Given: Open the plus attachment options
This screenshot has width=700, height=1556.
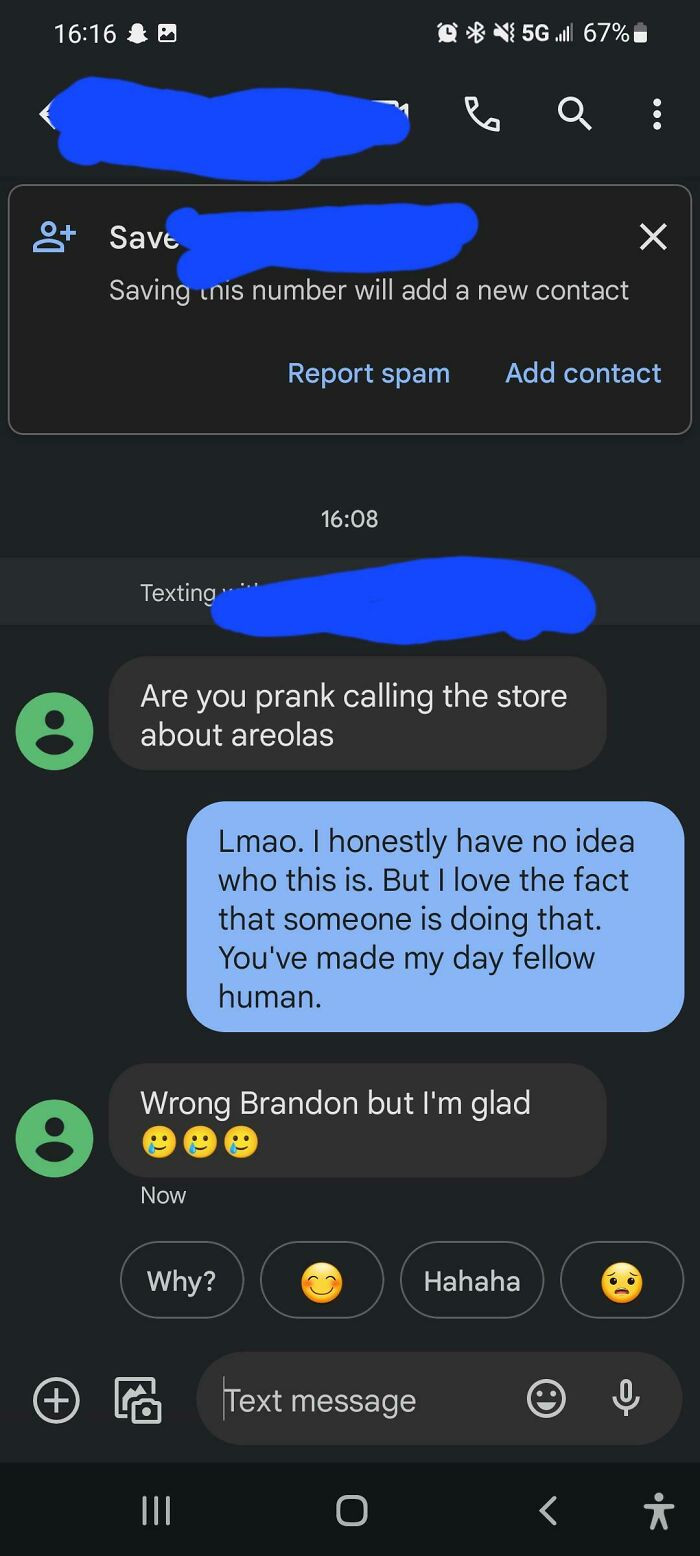Looking at the screenshot, I should click(56, 1399).
